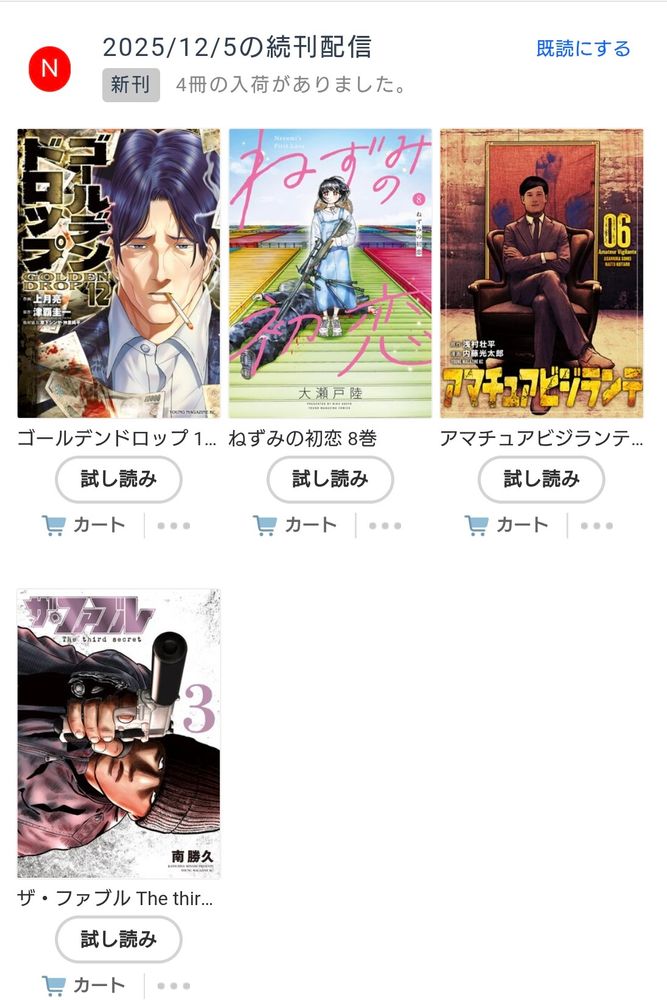Image resolution: width=667 pixels, height=1000 pixels.
Task: Open more options for ねずみの初恋
Action: tap(385, 526)
